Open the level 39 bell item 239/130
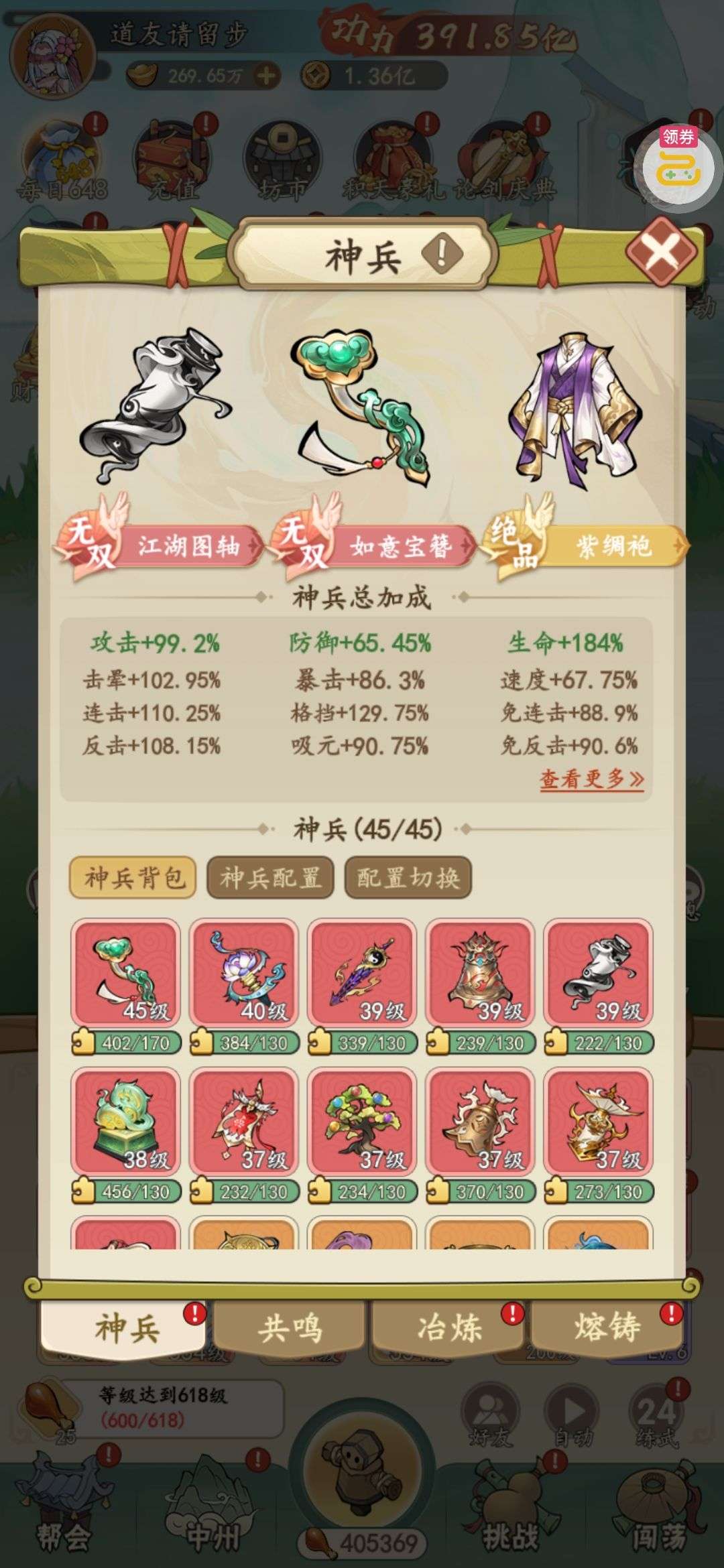724x1568 pixels. pyautogui.click(x=480, y=986)
